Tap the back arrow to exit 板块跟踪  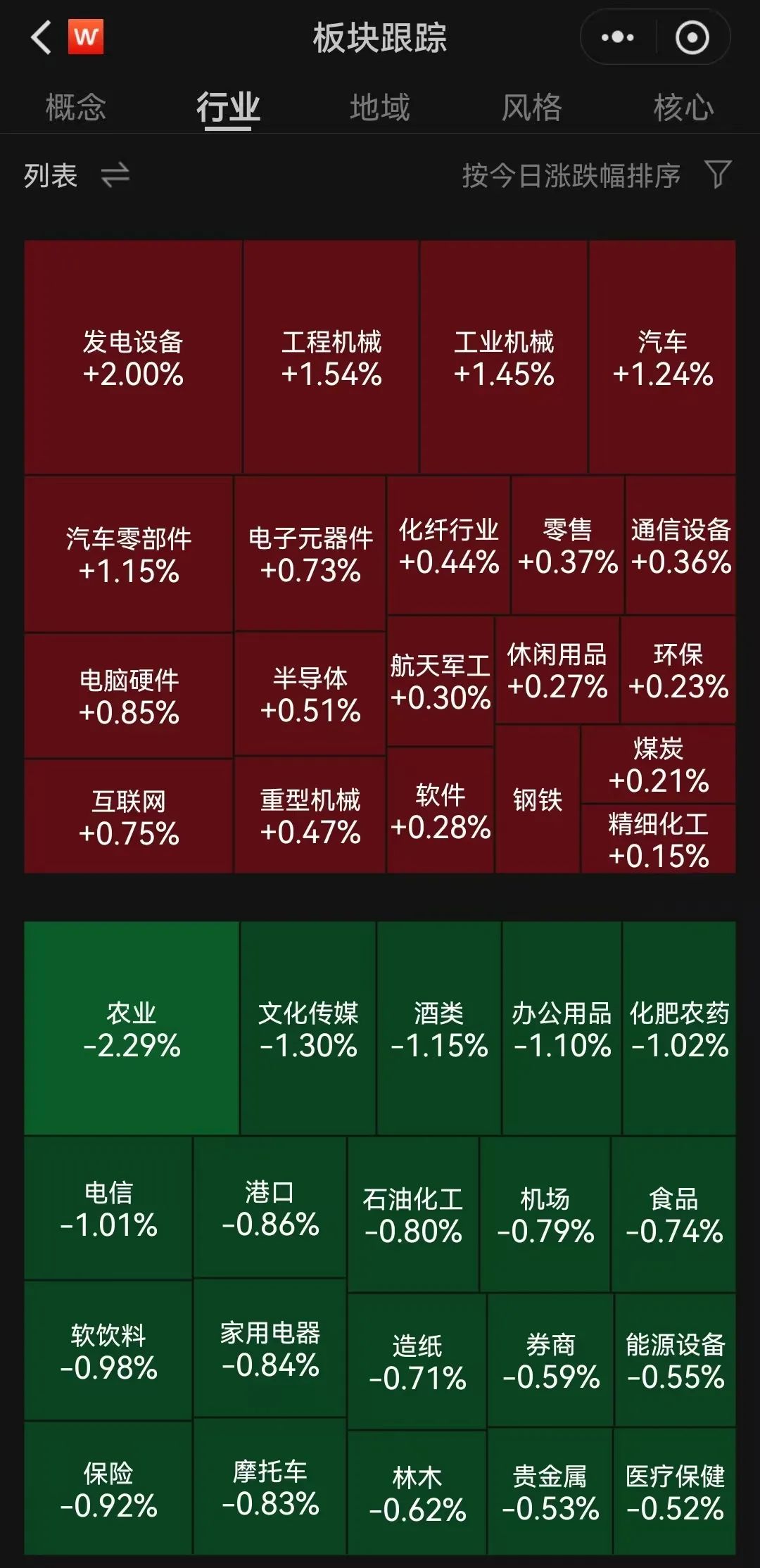click(40, 39)
